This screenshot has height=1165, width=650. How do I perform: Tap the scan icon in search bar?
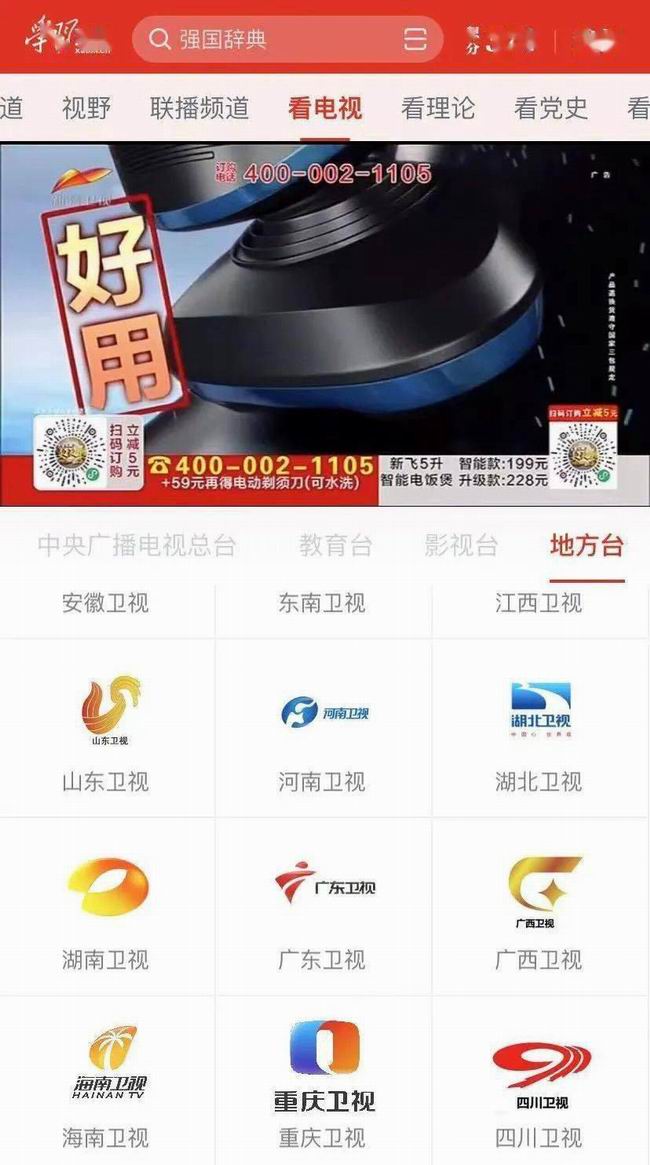pyautogui.click(x=415, y=39)
